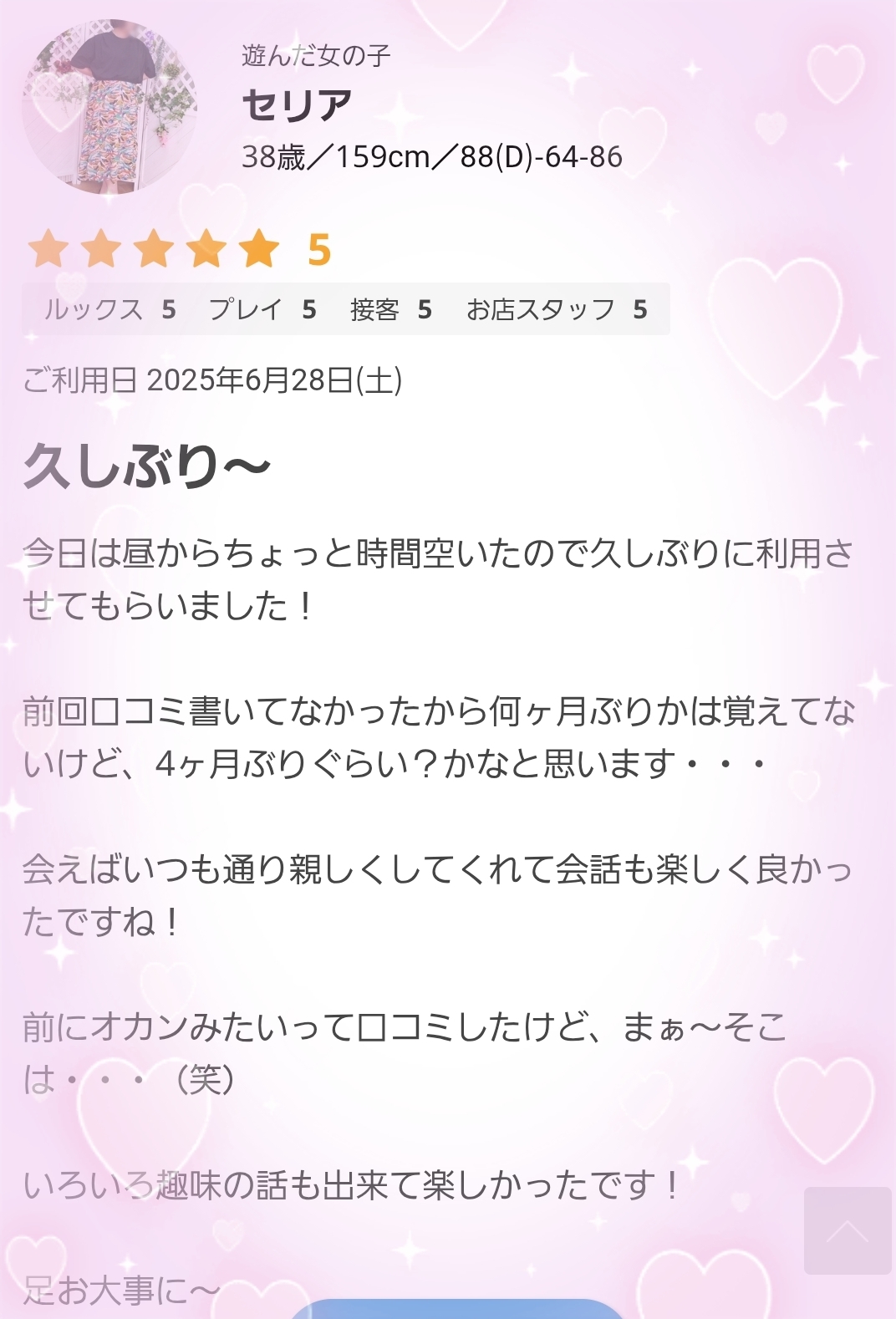Jump back to top of page
This screenshot has width=896, height=1319.
click(x=847, y=1230)
